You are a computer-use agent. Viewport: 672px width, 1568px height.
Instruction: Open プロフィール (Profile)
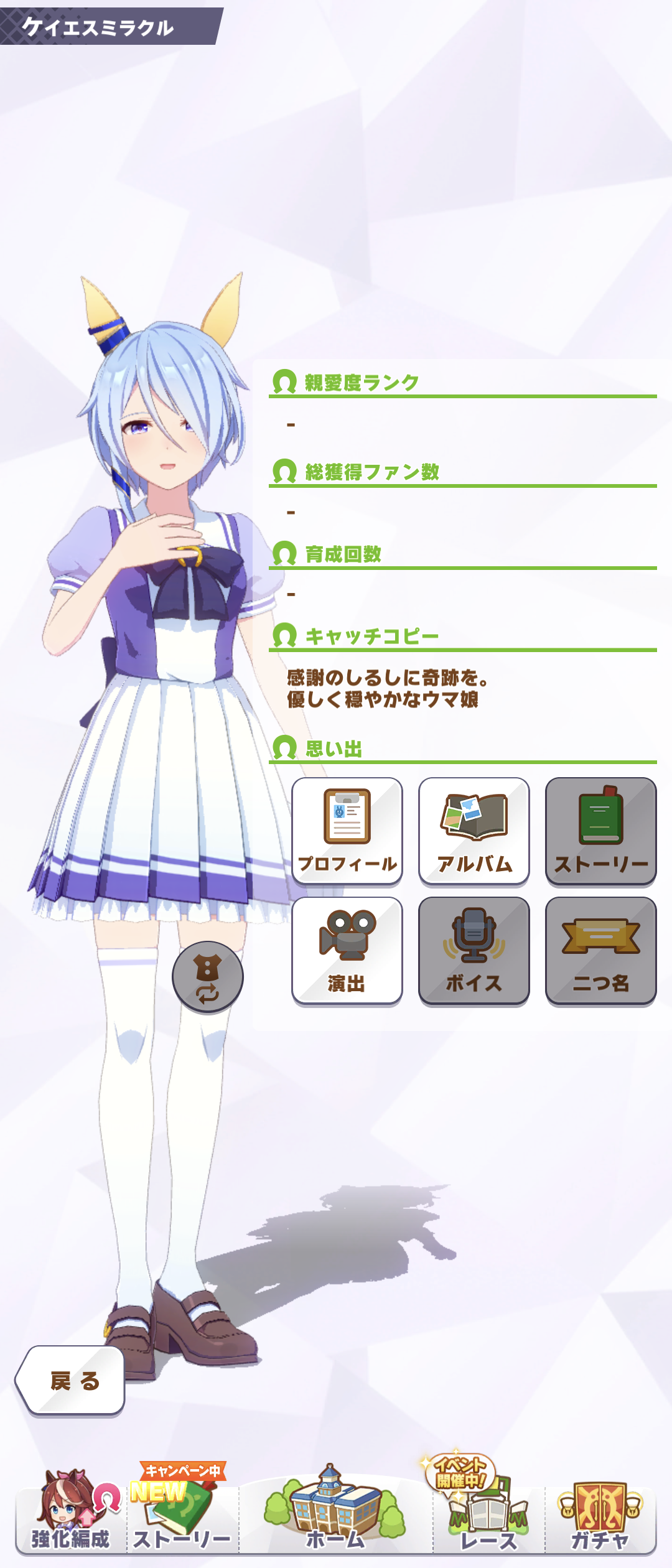point(347,830)
